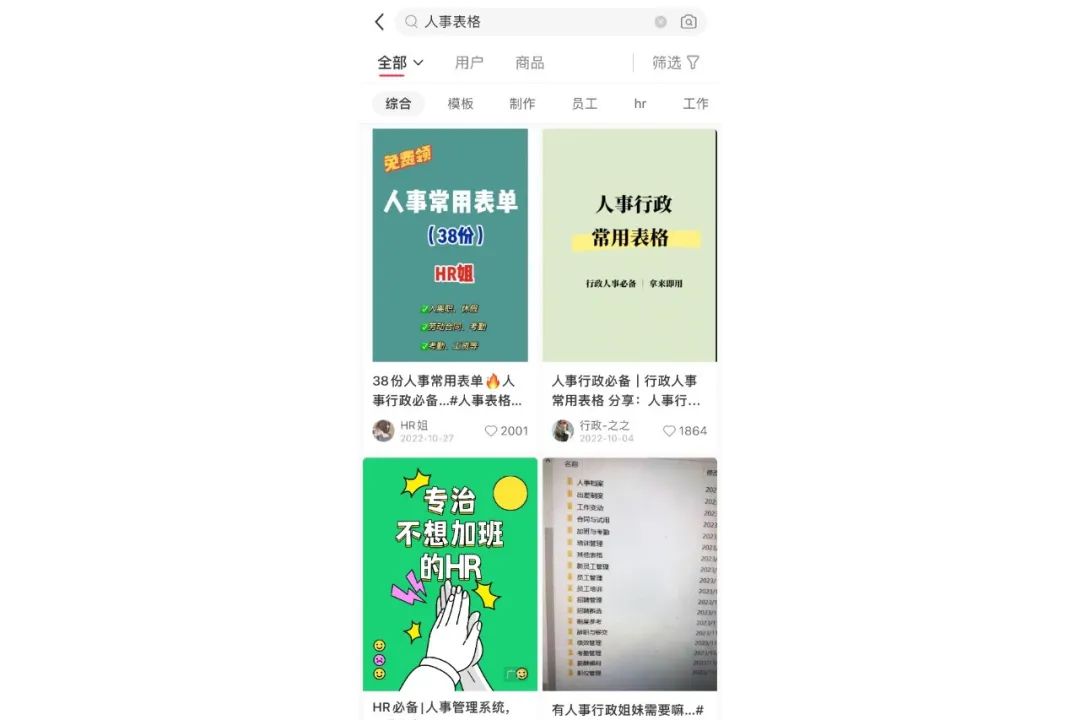Go back using the arrow icon
Screen dimensions: 1080x720
coord(379,22)
